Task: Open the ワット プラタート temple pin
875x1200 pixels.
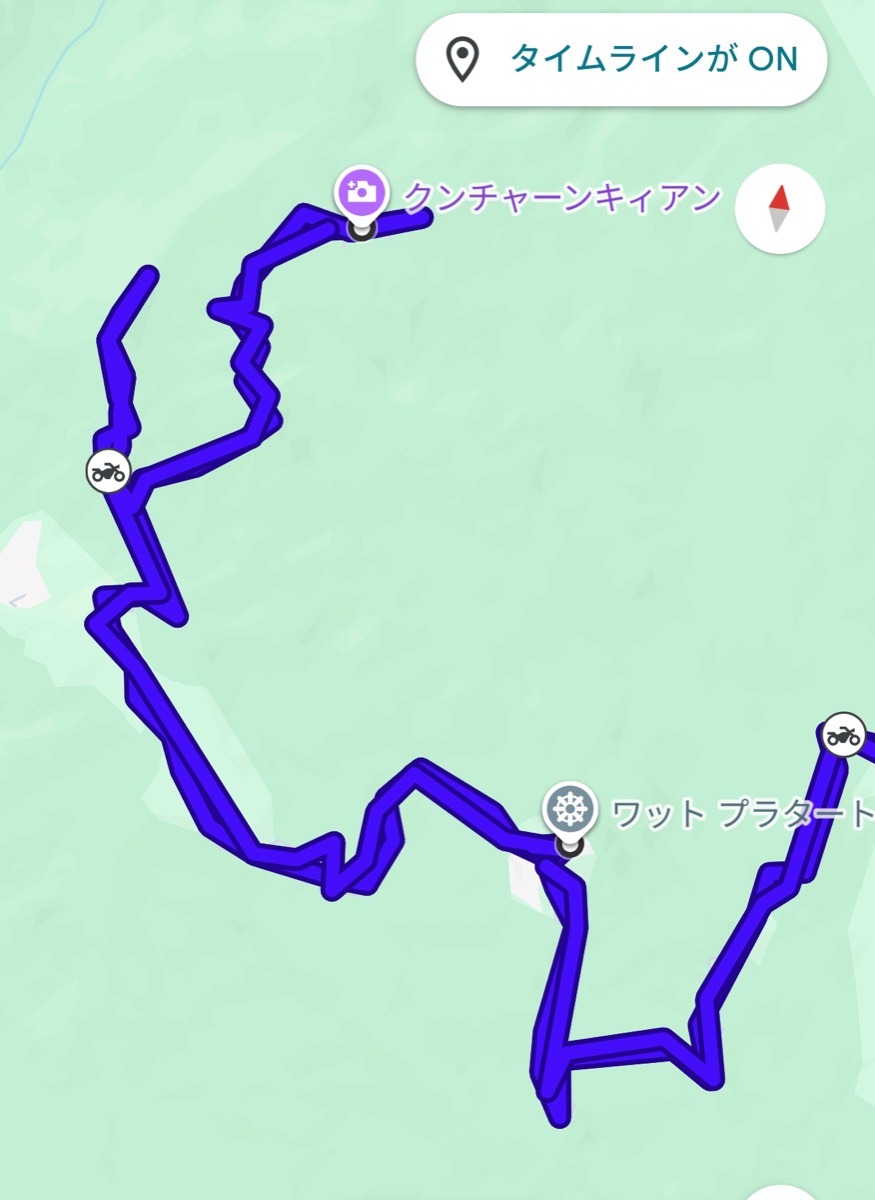Action: coord(570,808)
